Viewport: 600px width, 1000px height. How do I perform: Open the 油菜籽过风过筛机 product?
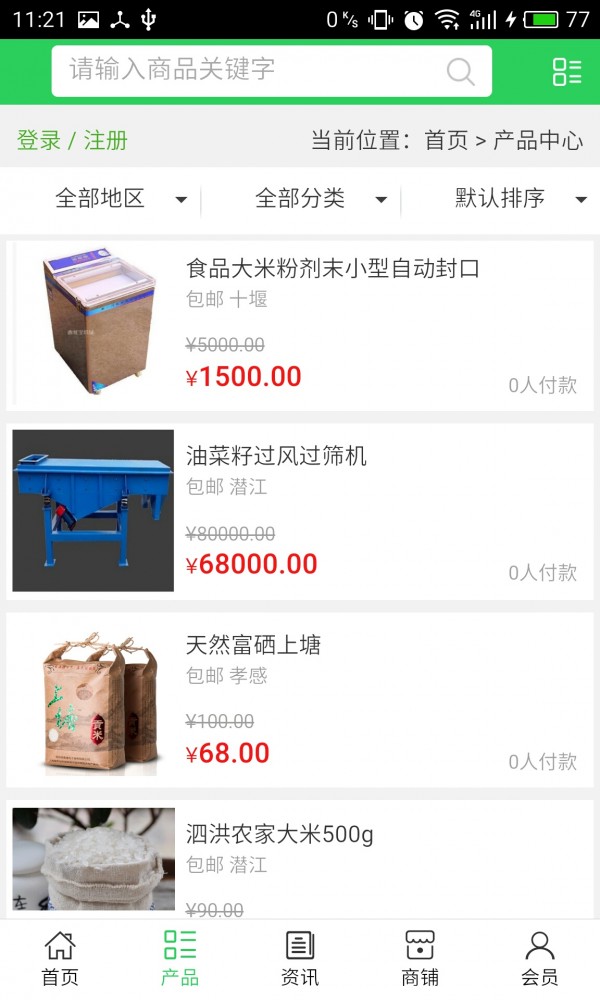coord(277,456)
